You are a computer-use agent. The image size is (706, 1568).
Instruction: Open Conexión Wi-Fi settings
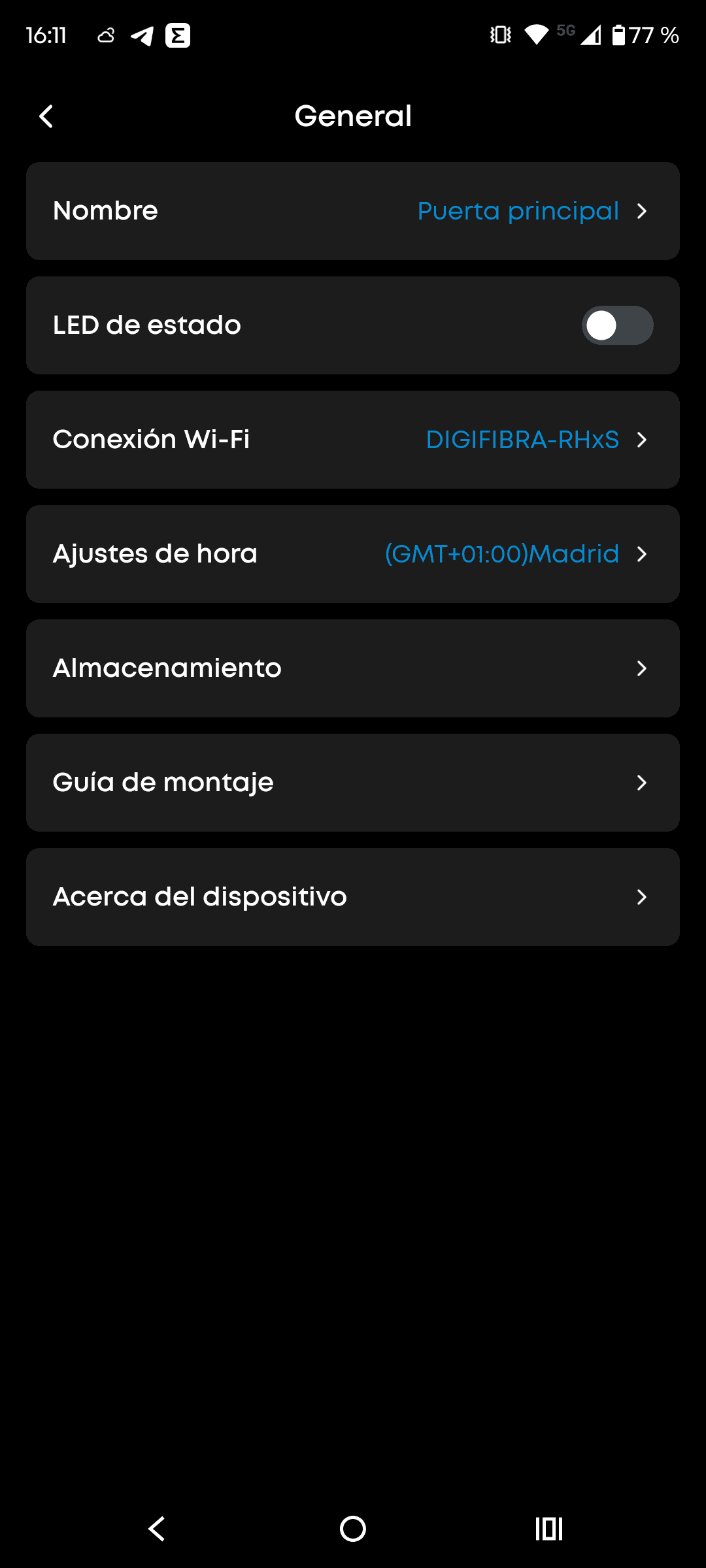point(353,440)
